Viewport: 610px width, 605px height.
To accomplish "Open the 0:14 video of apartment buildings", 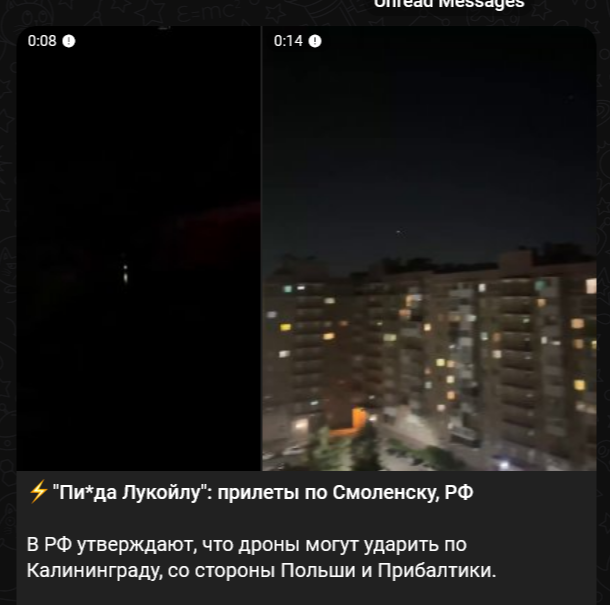I will 429,250.
